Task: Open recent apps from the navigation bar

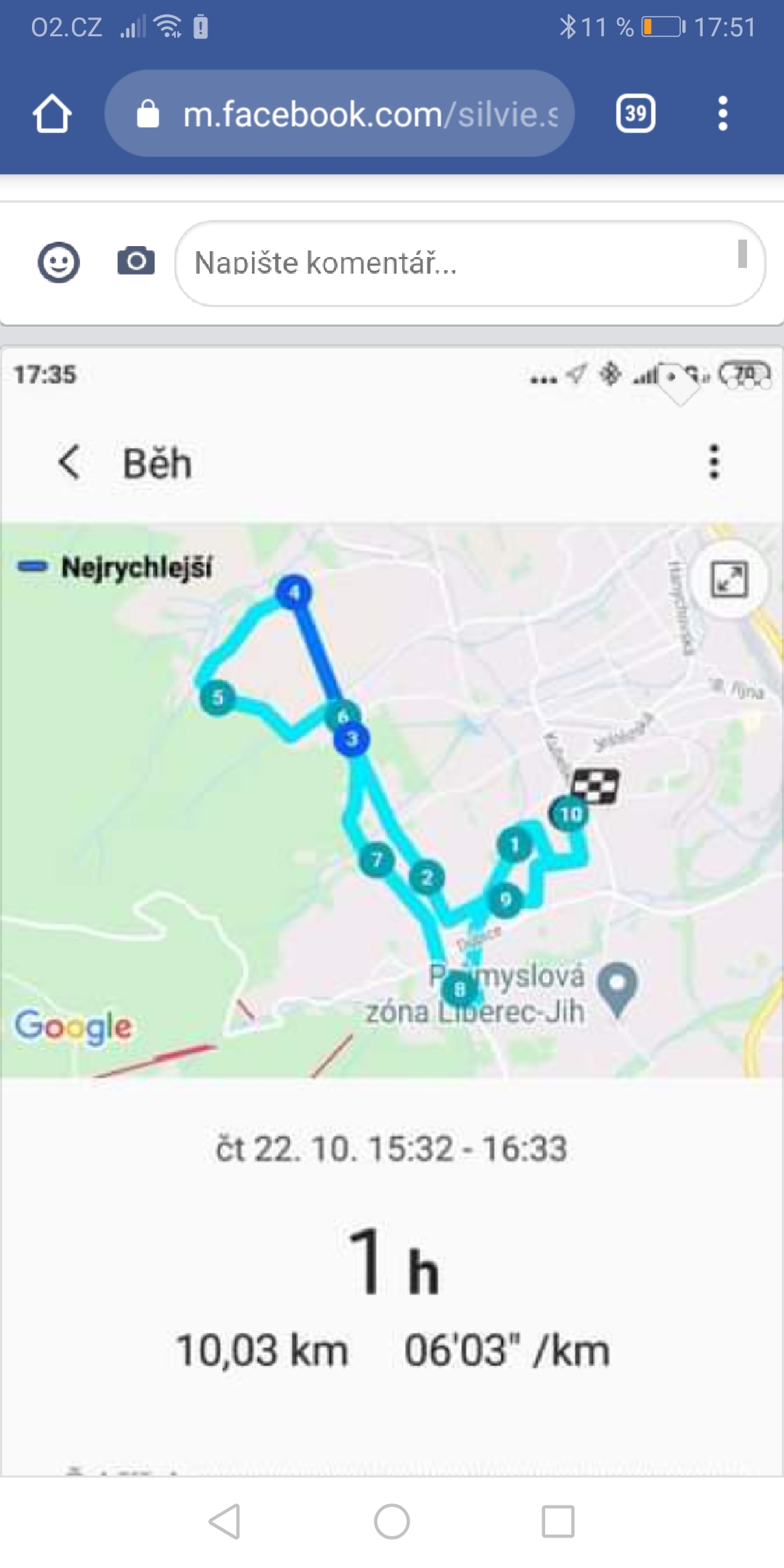Action: click(x=558, y=1521)
